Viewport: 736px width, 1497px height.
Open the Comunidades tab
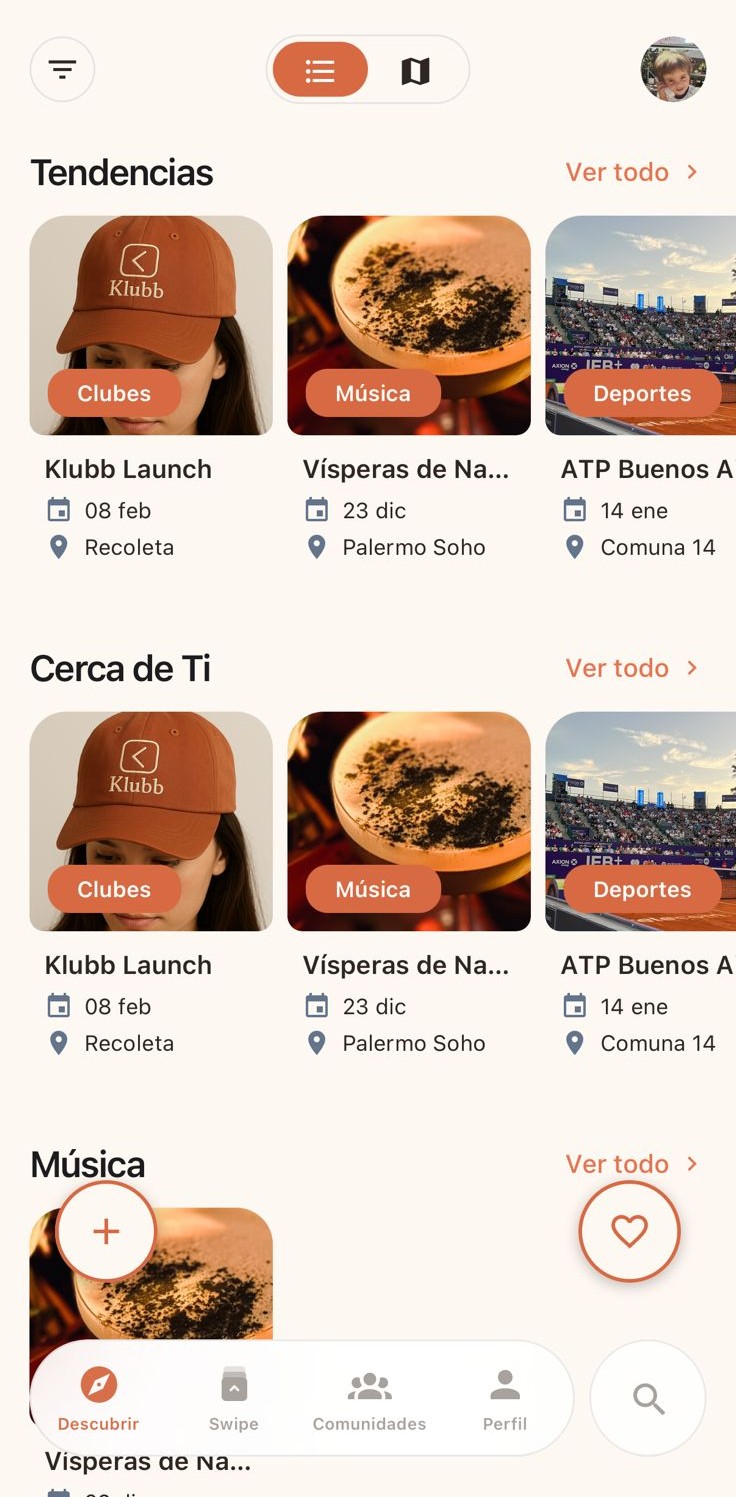tap(369, 1398)
